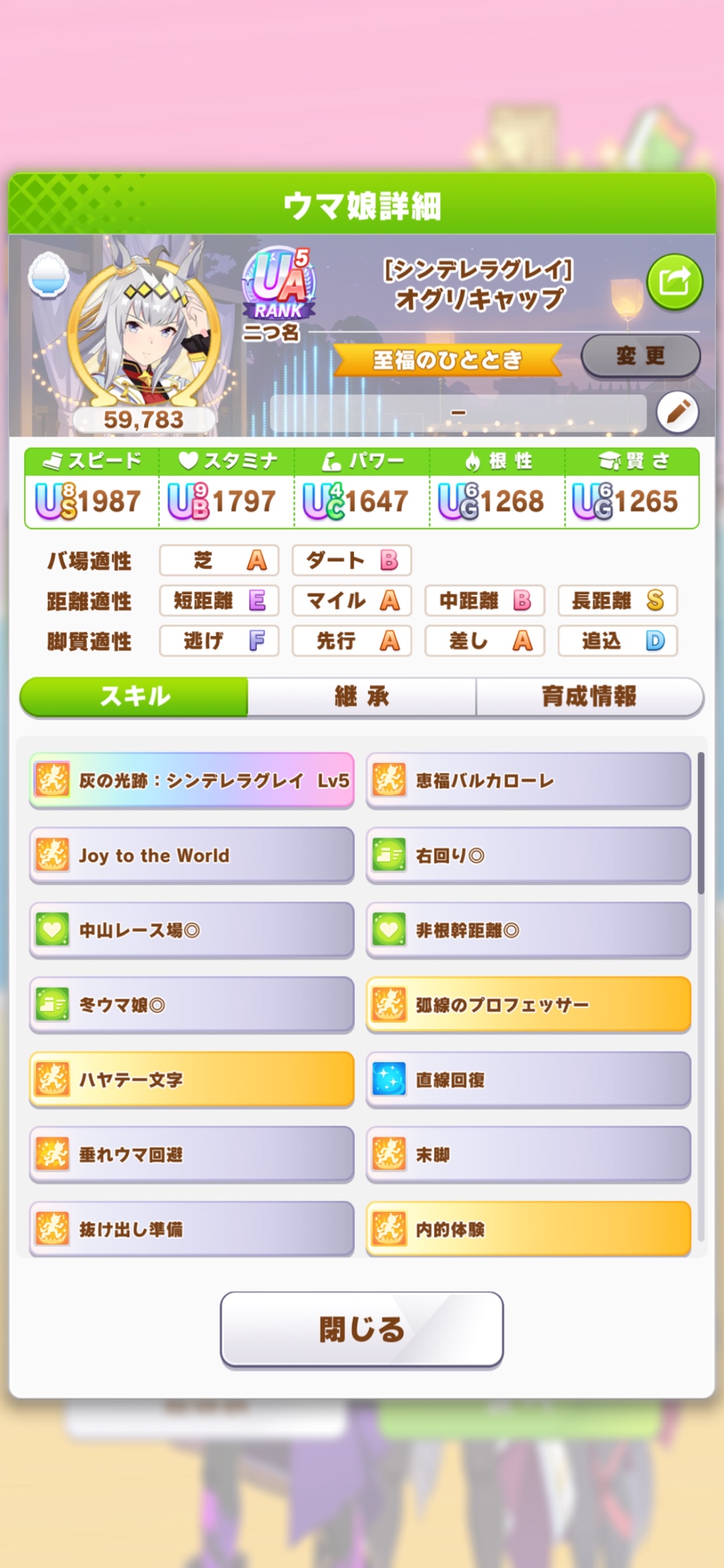This screenshot has height=1568, width=724.
Task: Switch to the 継承 tab
Action: pyautogui.click(x=361, y=696)
